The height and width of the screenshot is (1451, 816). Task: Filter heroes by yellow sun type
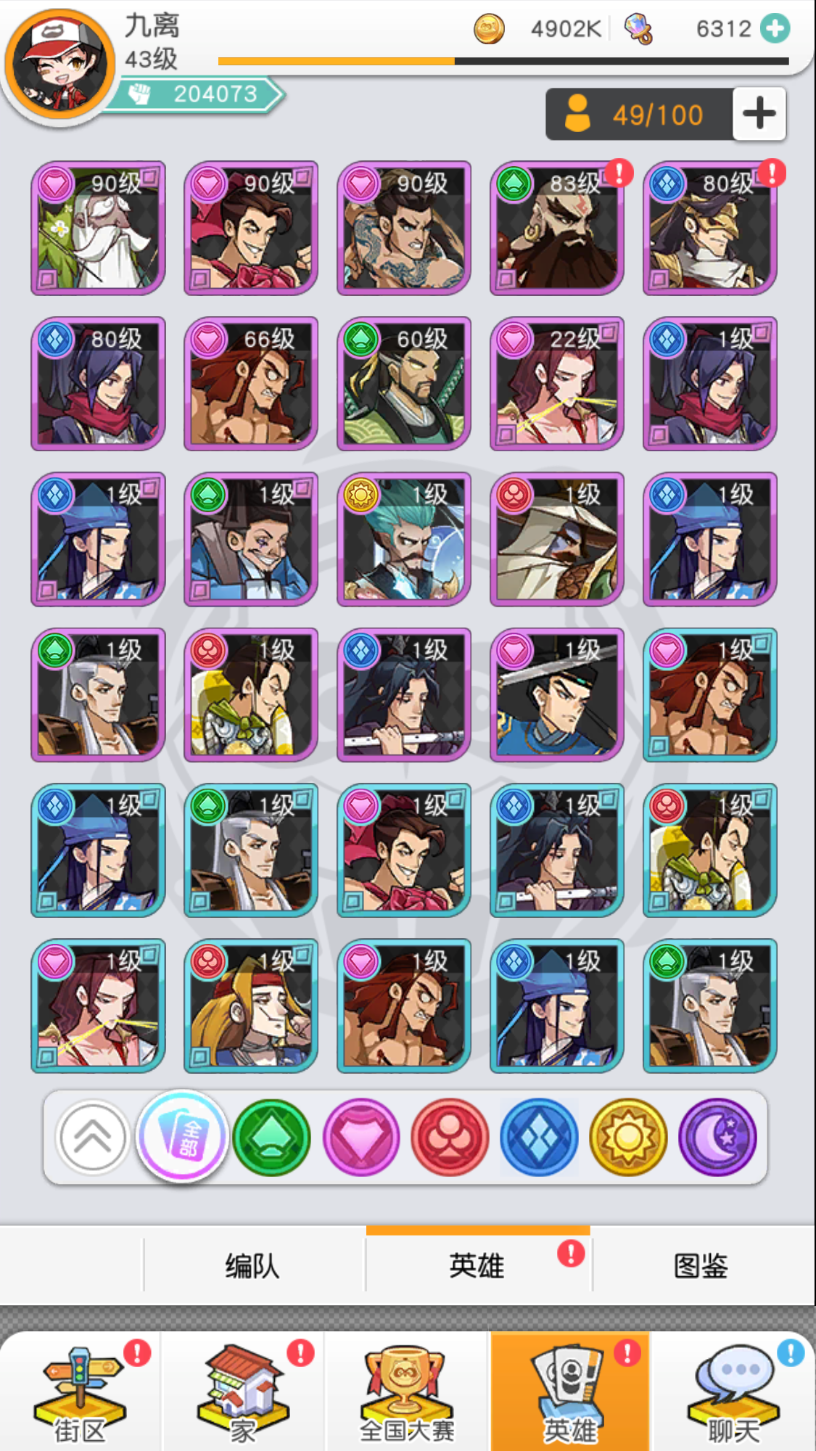pos(628,1137)
